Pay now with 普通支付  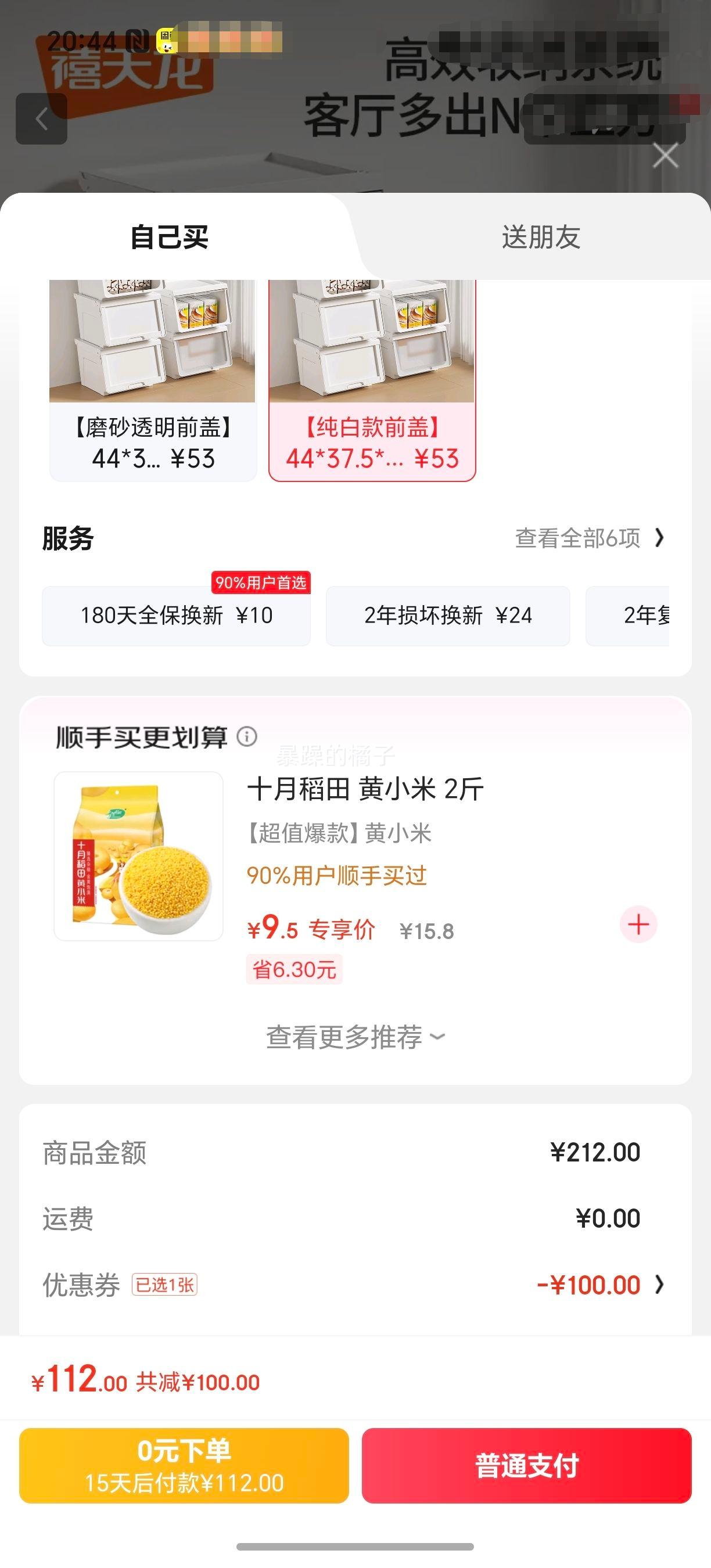pos(526,1466)
